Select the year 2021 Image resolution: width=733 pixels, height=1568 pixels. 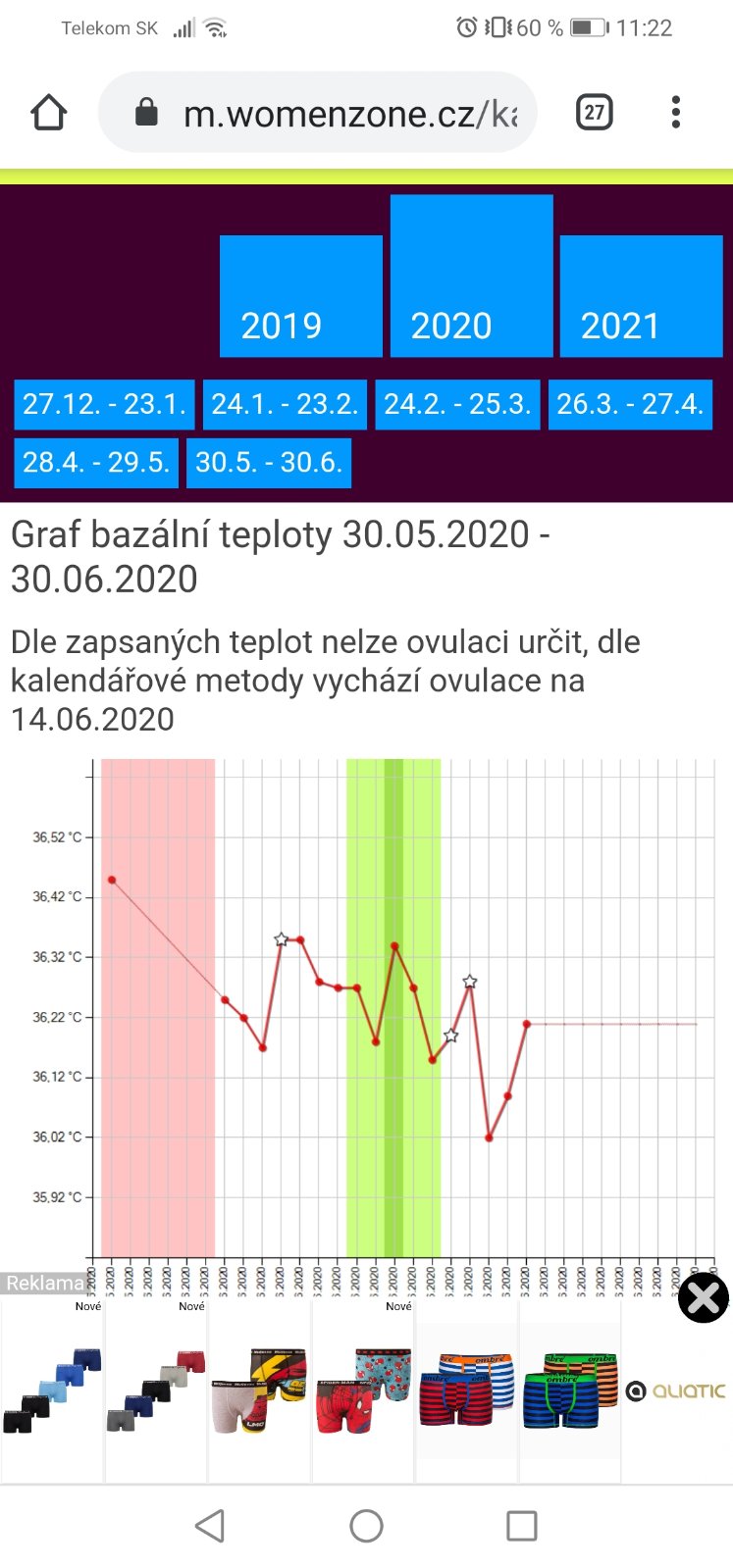(641, 296)
